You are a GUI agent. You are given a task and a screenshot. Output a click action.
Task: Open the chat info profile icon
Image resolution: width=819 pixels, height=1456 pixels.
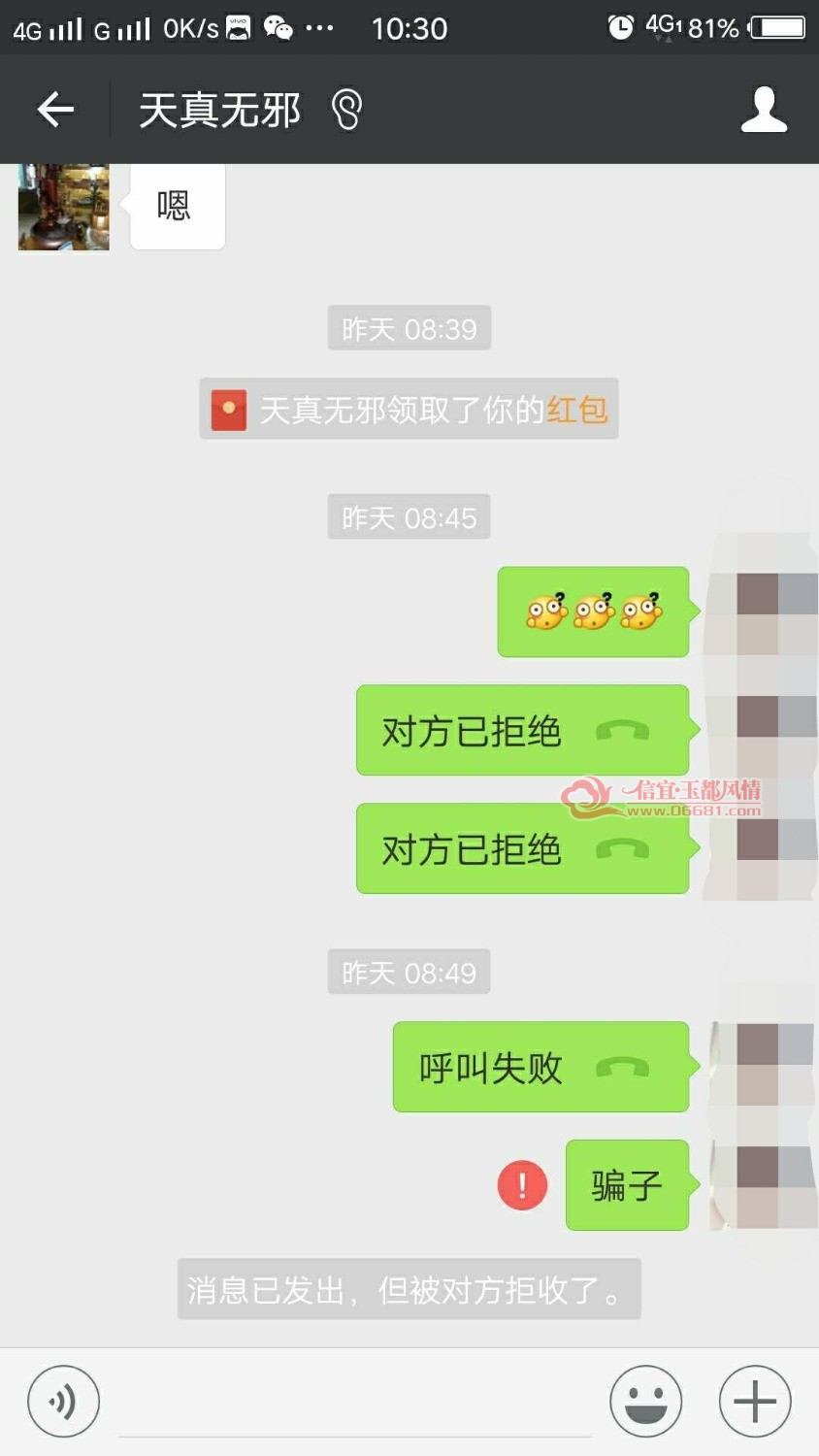tap(764, 109)
